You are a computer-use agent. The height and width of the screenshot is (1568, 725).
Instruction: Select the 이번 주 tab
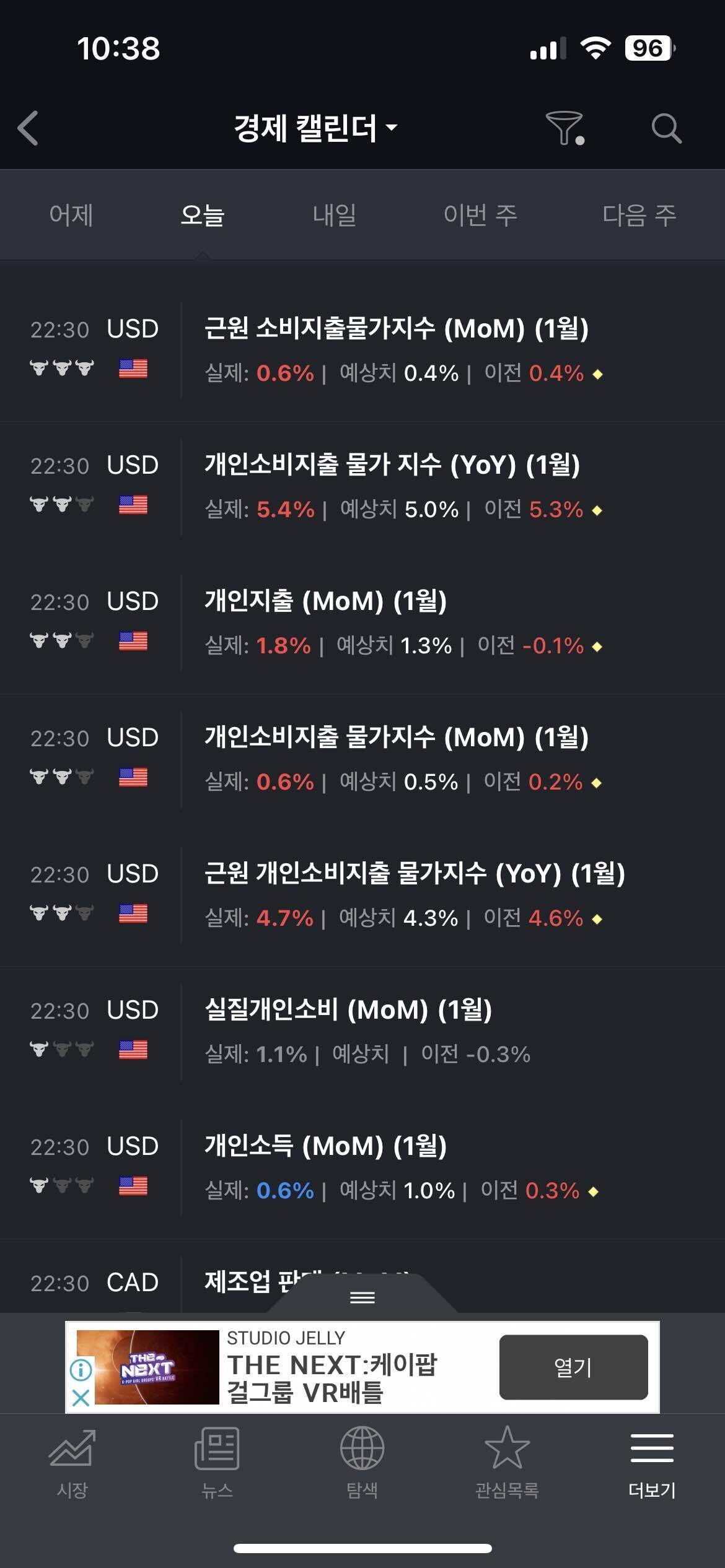coord(480,216)
